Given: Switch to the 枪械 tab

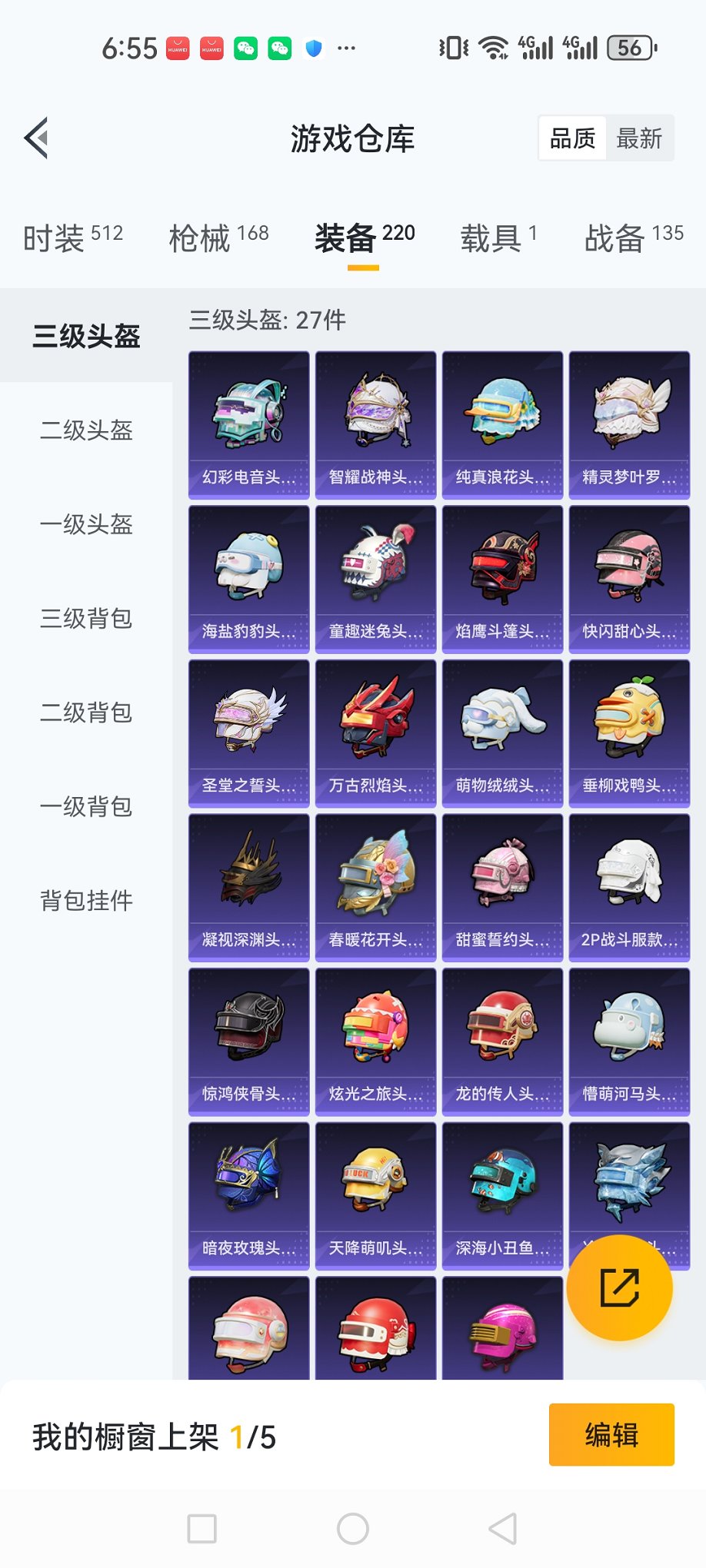Looking at the screenshot, I should (218, 238).
